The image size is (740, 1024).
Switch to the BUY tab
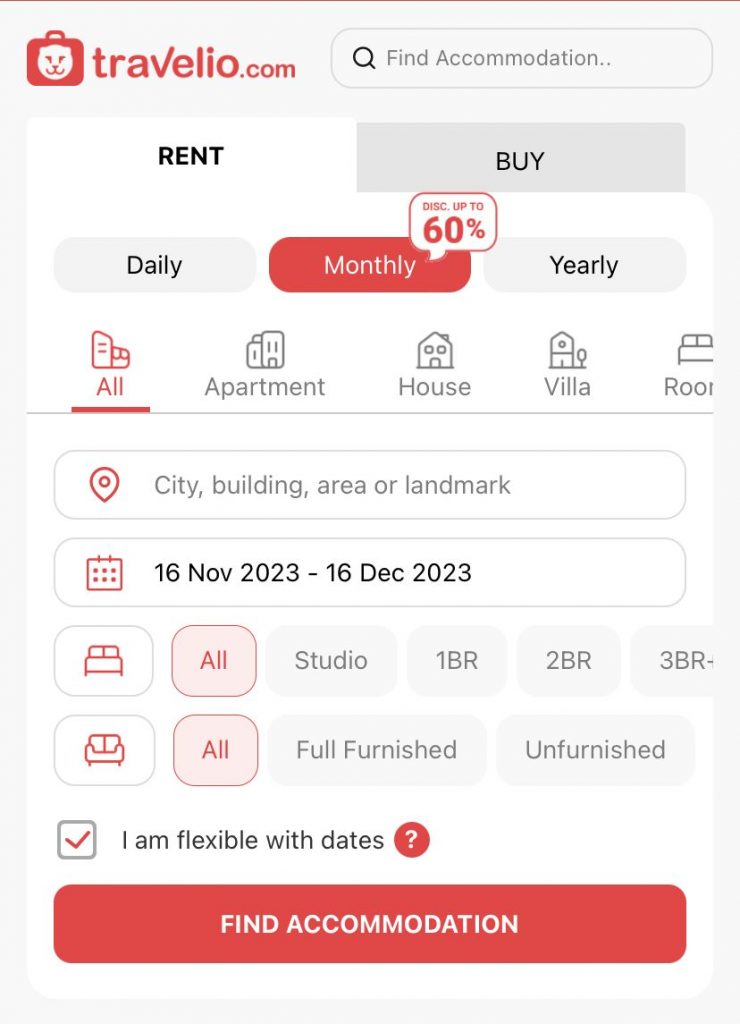point(520,160)
